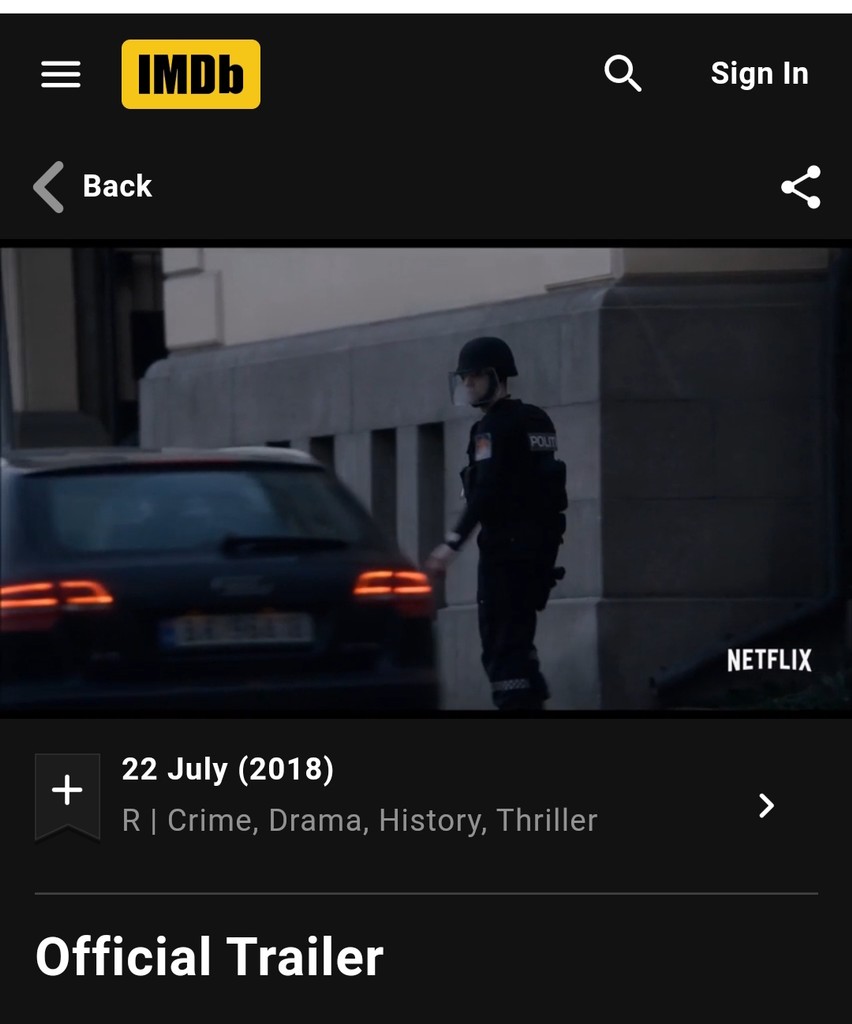Add 22 July to watchlist
Image resolution: width=852 pixels, height=1024 pixels.
click(67, 794)
